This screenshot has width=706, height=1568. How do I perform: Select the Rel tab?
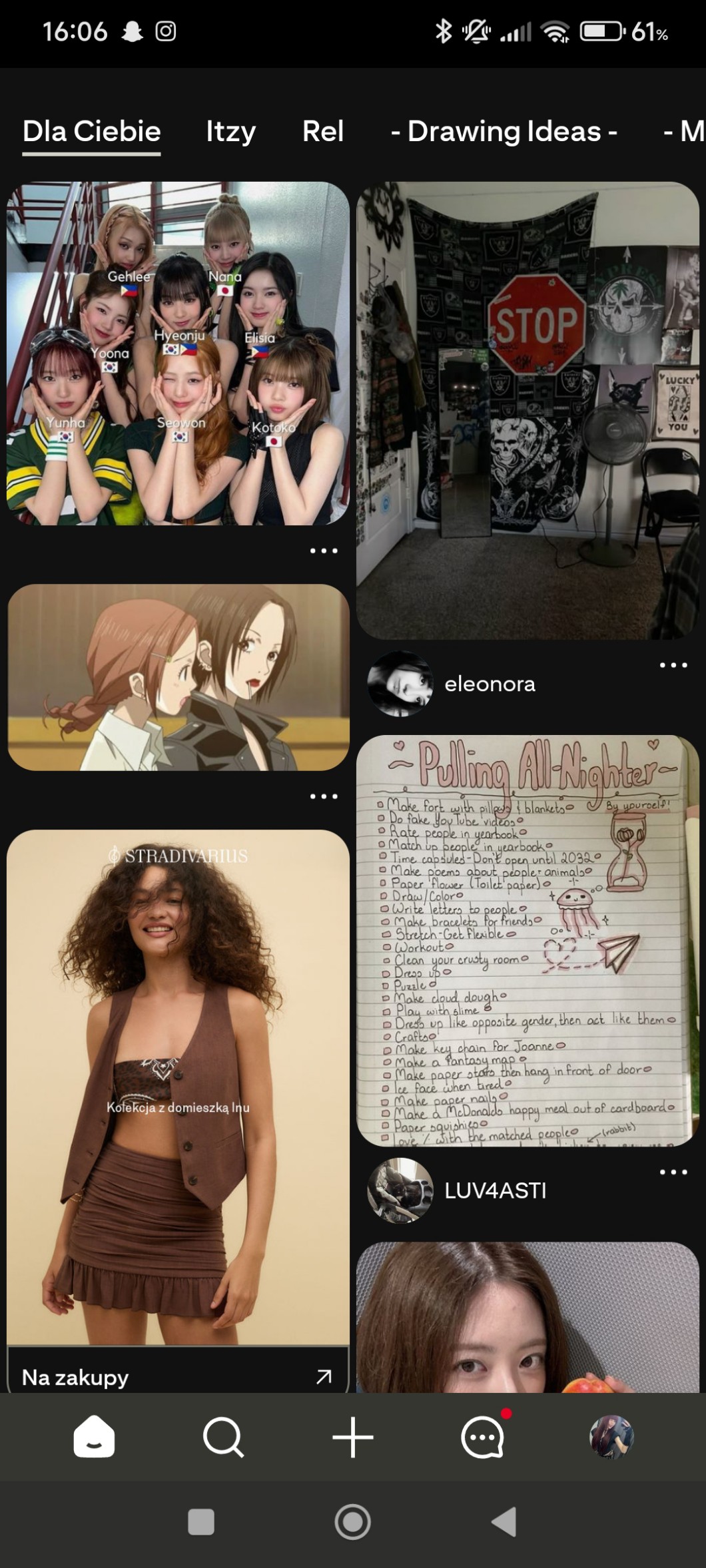(323, 132)
